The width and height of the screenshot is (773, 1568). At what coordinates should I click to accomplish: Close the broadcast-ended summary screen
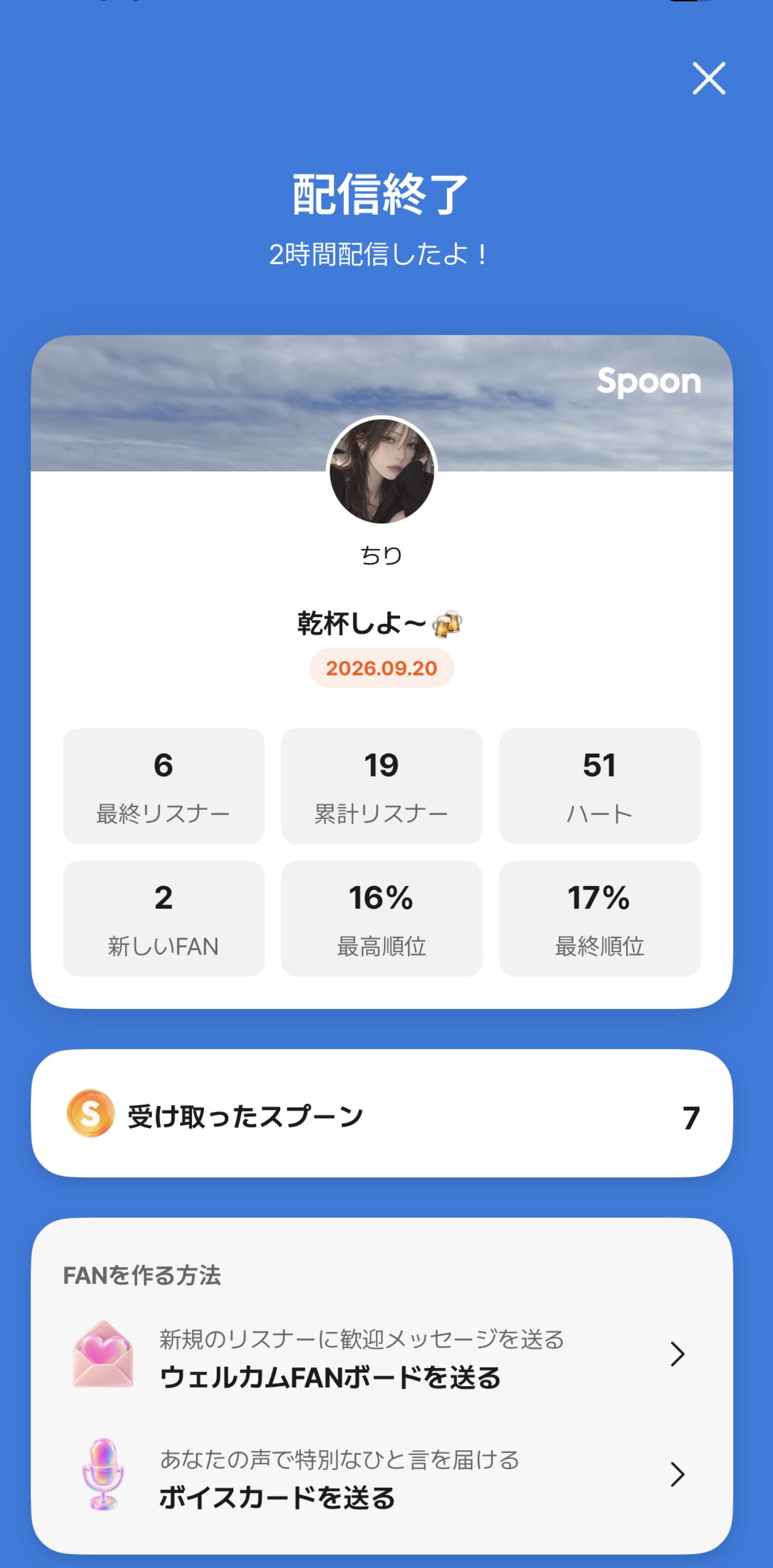point(708,78)
